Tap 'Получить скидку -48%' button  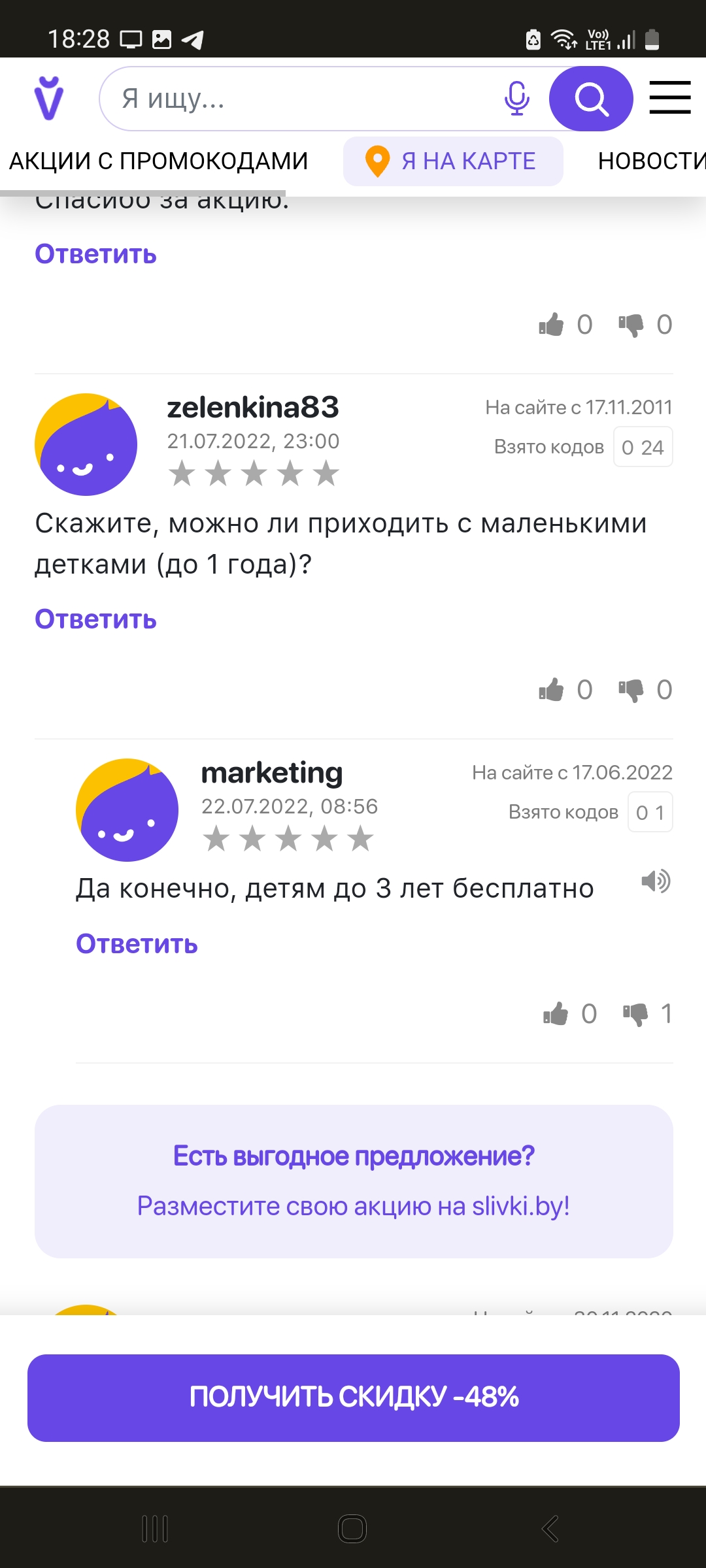coord(353,1397)
